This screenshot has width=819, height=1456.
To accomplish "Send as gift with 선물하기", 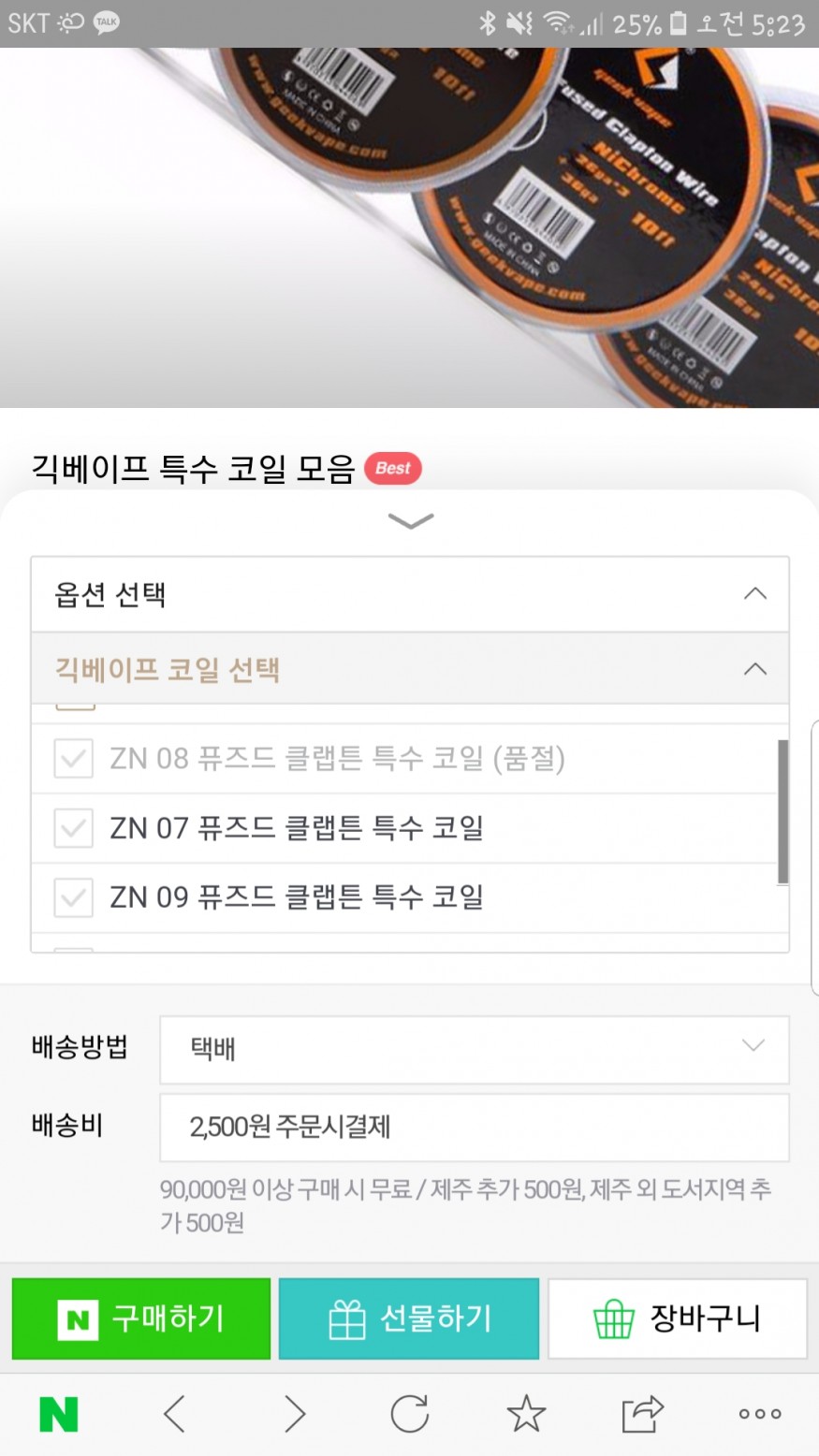I will (409, 1318).
